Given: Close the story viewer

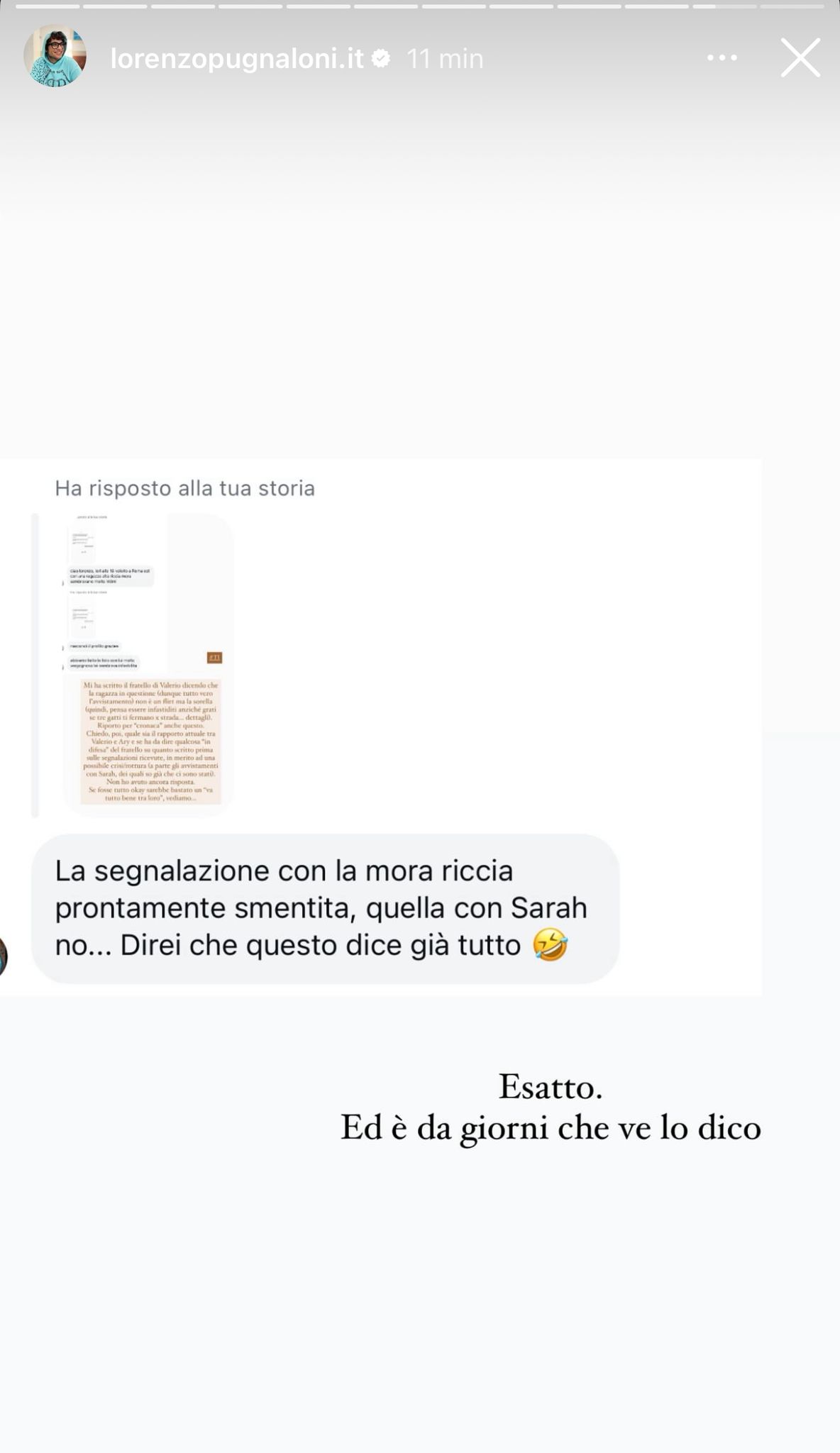Looking at the screenshot, I should point(800,57).
